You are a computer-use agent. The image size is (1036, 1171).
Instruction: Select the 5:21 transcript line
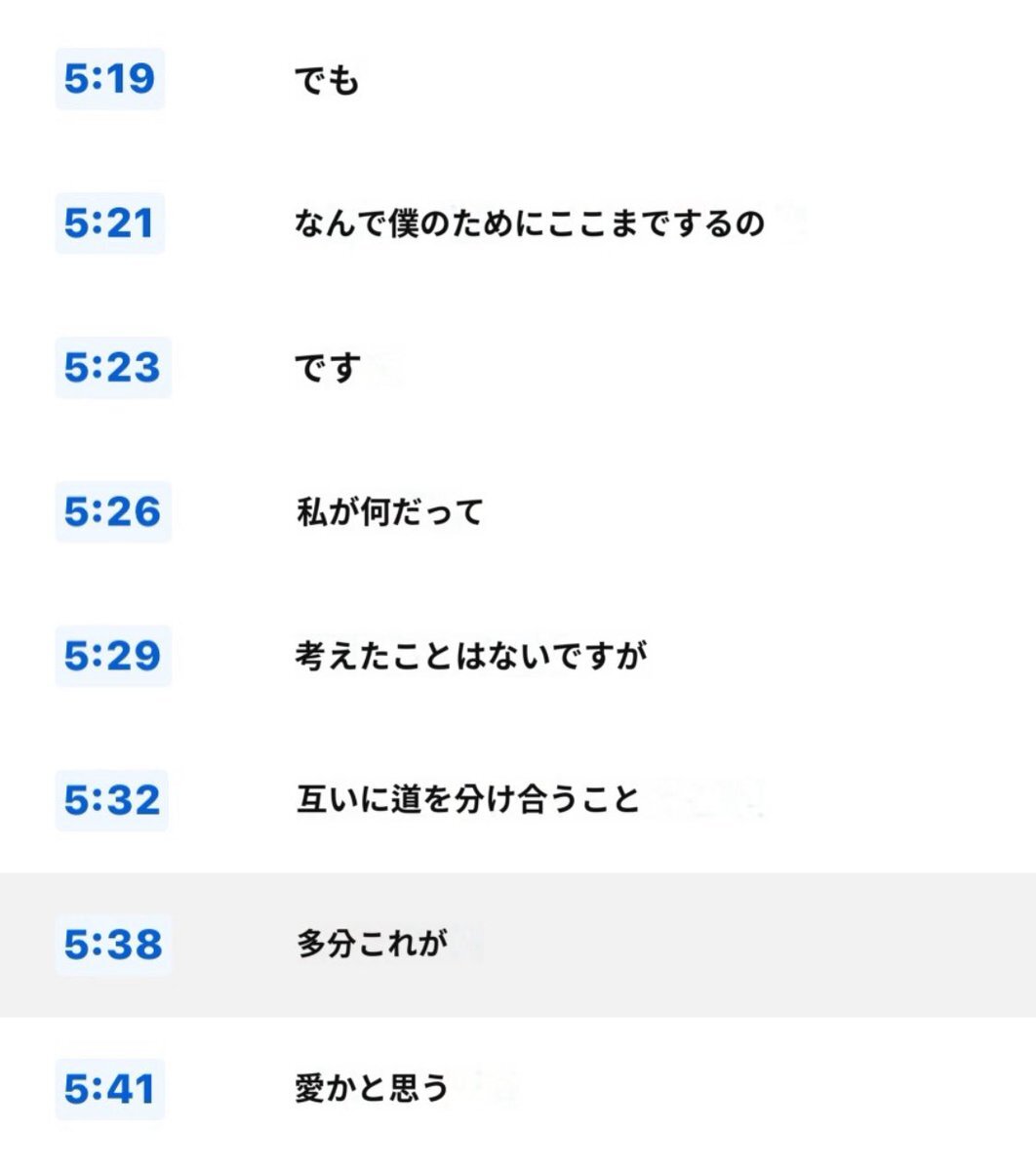pos(109,223)
